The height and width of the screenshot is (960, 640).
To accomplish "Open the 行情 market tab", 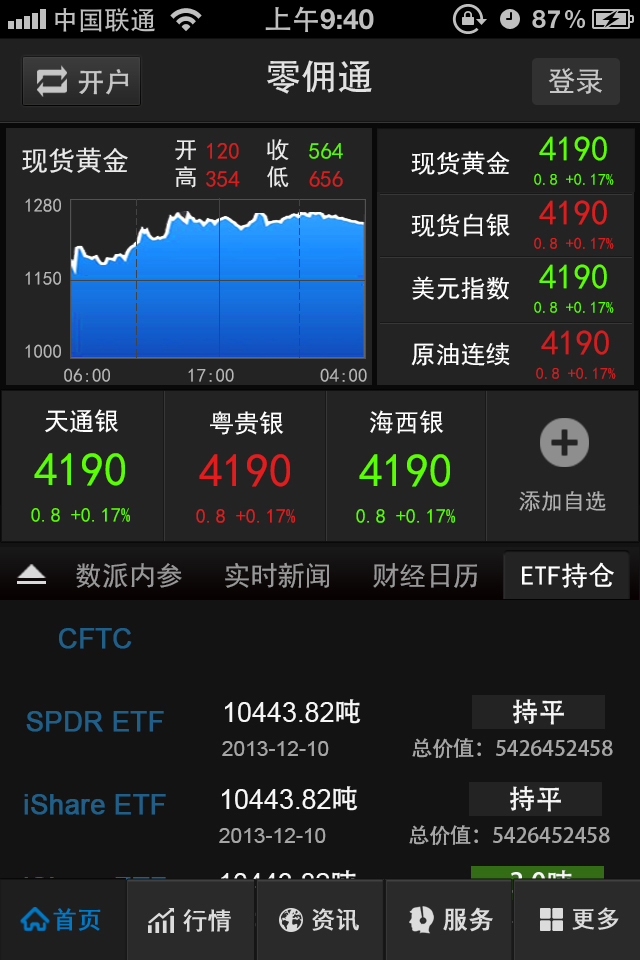I will tap(191, 920).
